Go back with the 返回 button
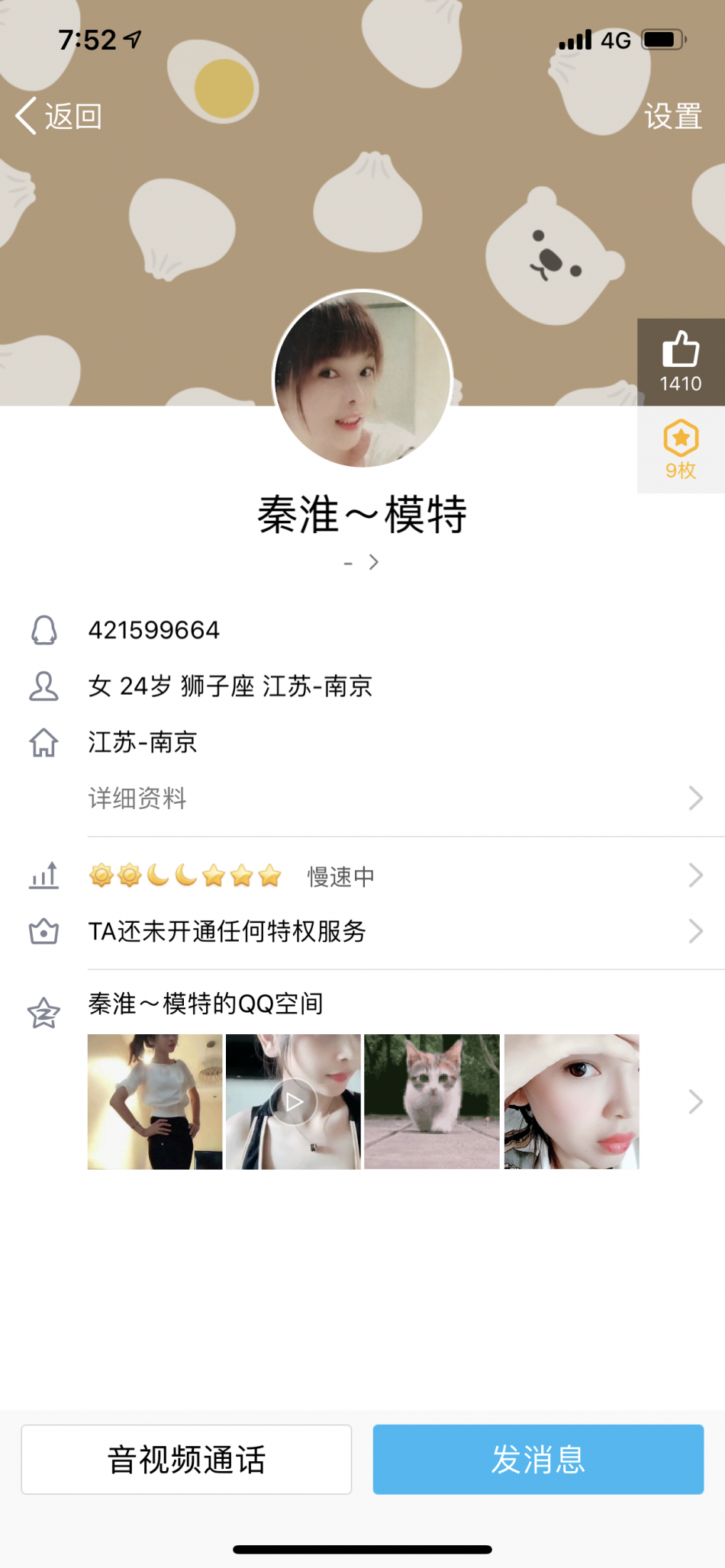 point(59,117)
